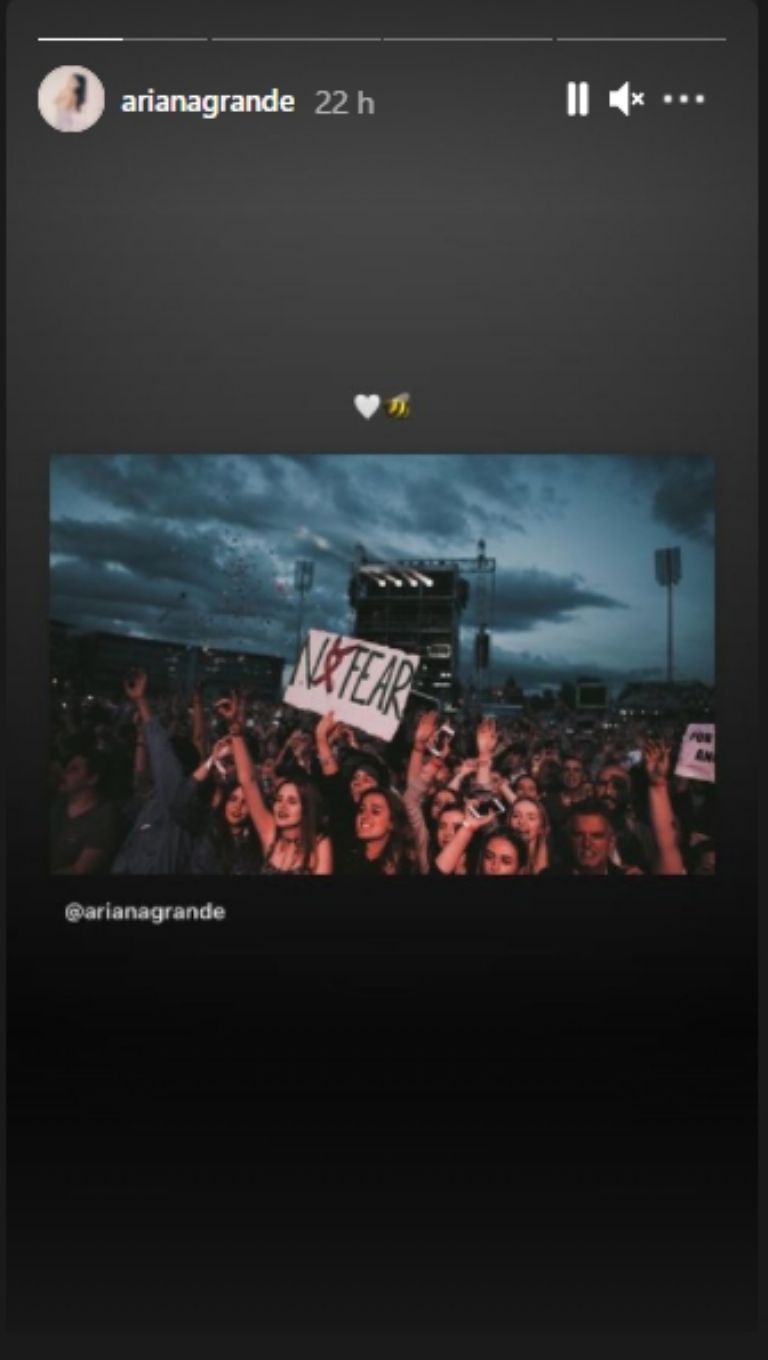This screenshot has width=768, height=1360.
Task: Tap the arianagrande username at top
Action: click(207, 102)
